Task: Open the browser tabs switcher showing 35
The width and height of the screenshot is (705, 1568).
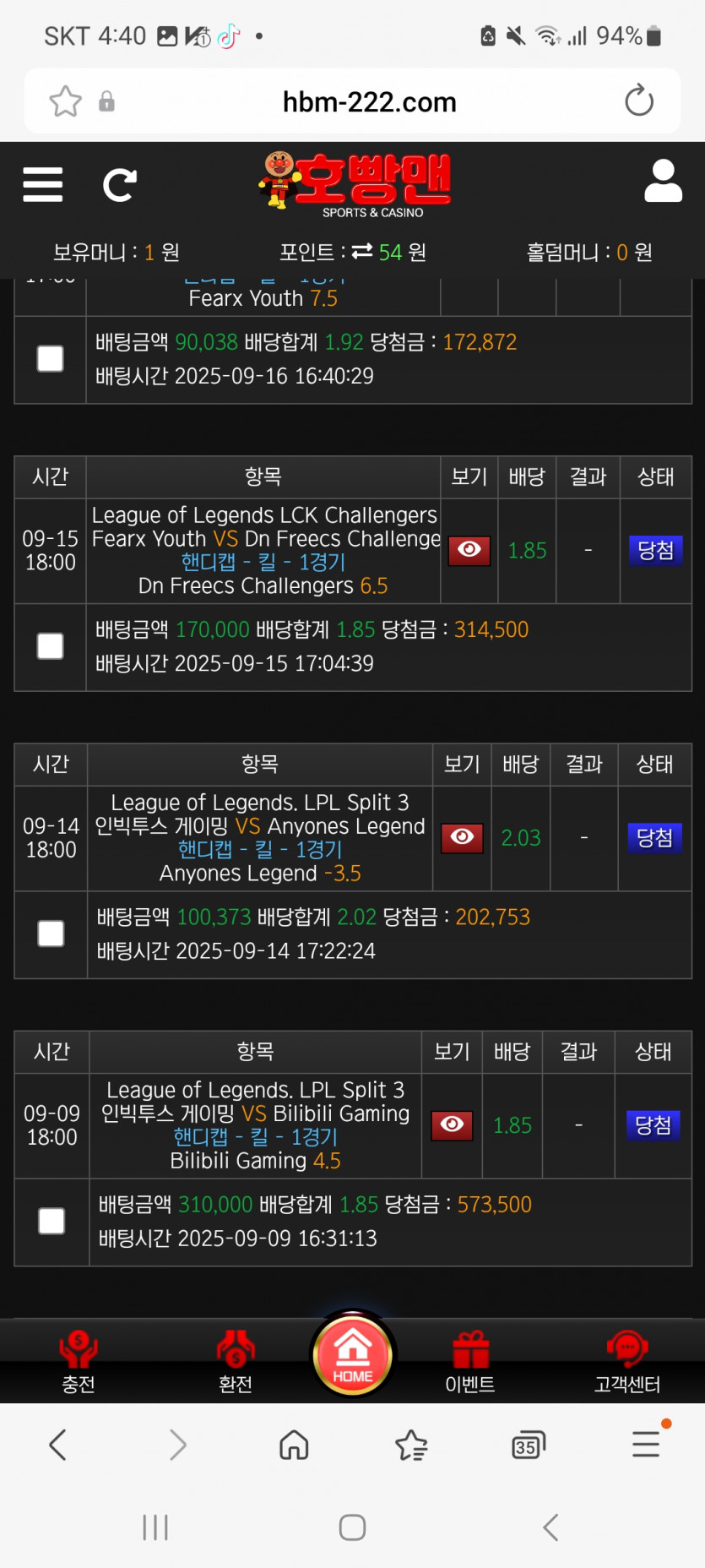Action: coord(529,1445)
